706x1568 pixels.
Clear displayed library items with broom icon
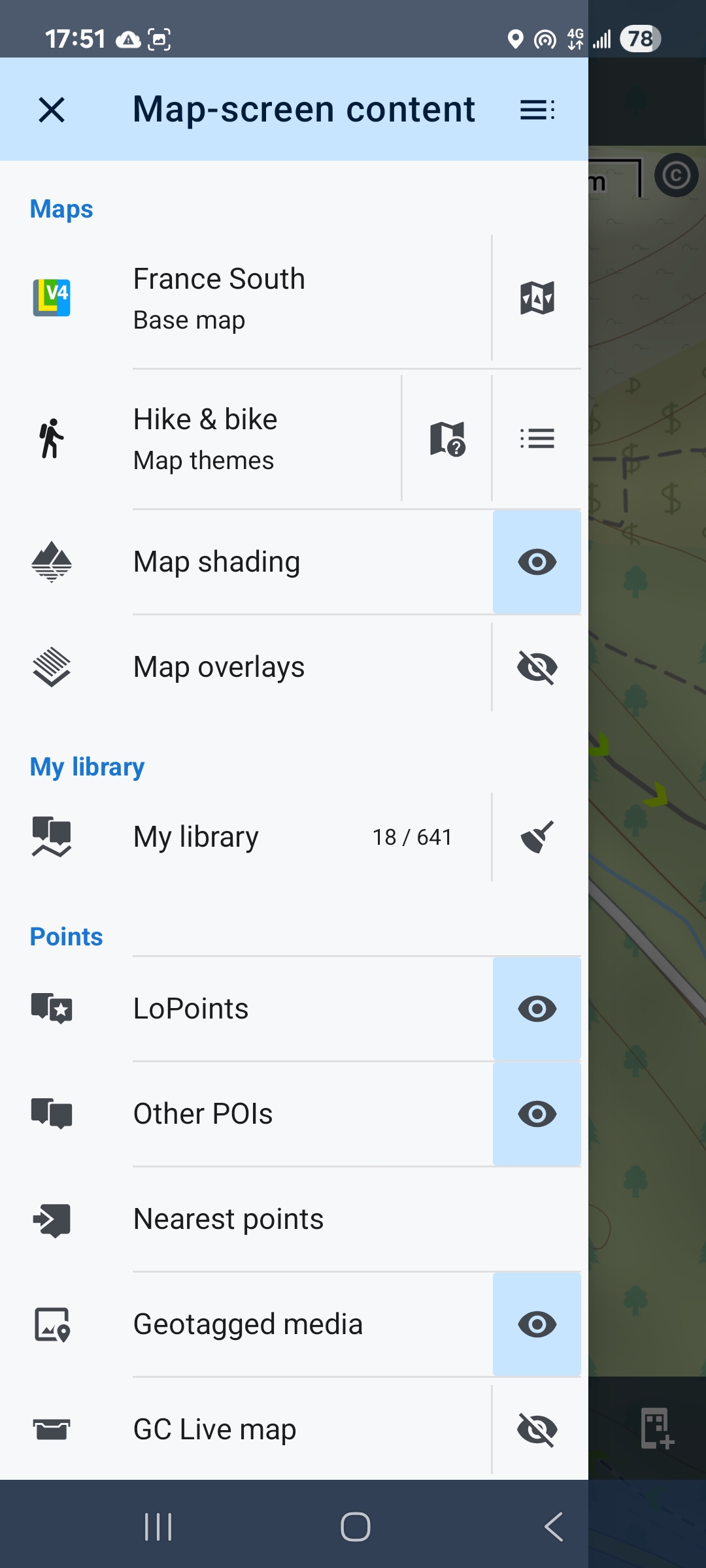click(x=537, y=837)
